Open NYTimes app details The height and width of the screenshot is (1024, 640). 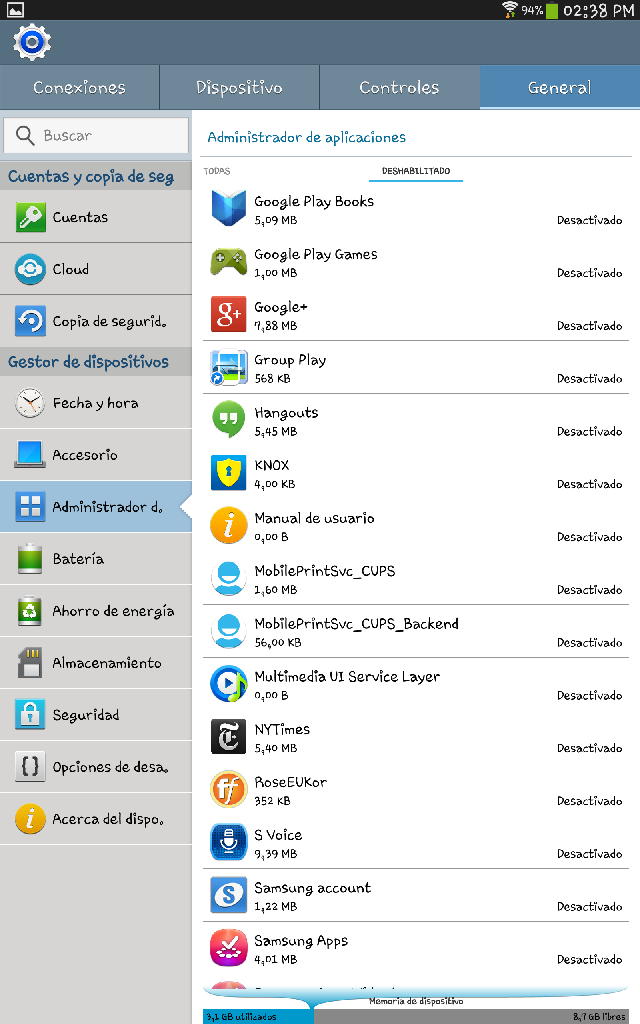click(415, 737)
